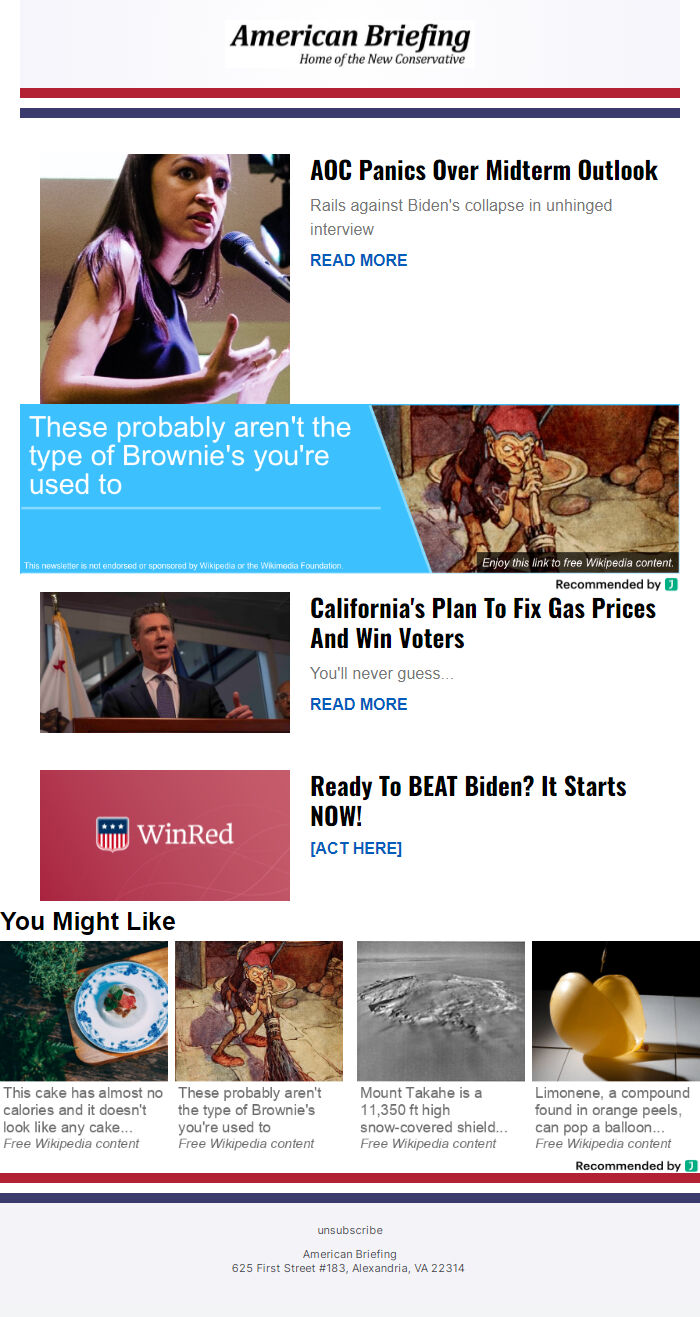The image size is (700, 1317).
Task: Open READ MORE under California gas prices
Action: point(358,704)
